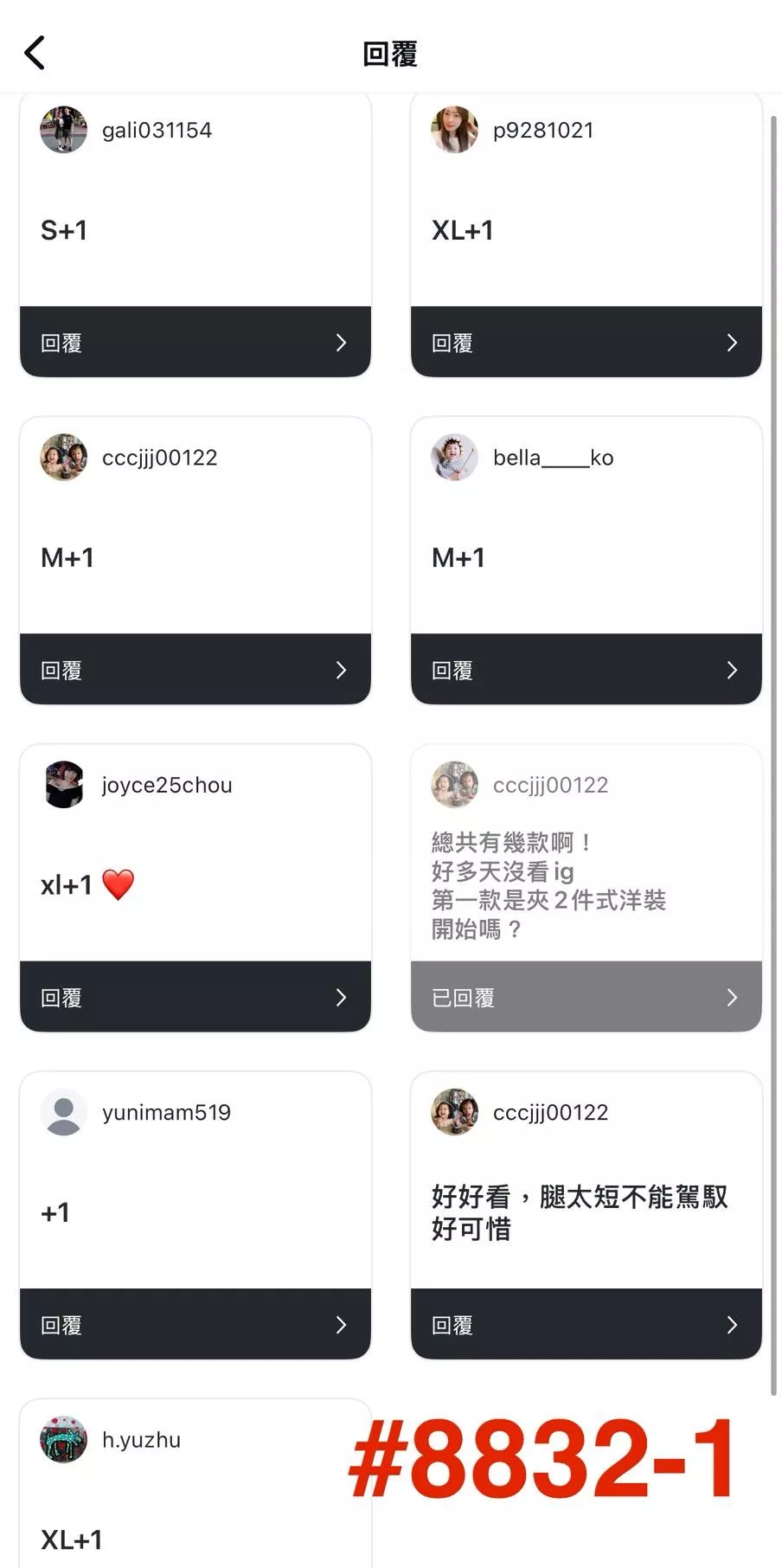782x1568 pixels.
Task: Open the gali031154 profile name
Action: (x=157, y=130)
